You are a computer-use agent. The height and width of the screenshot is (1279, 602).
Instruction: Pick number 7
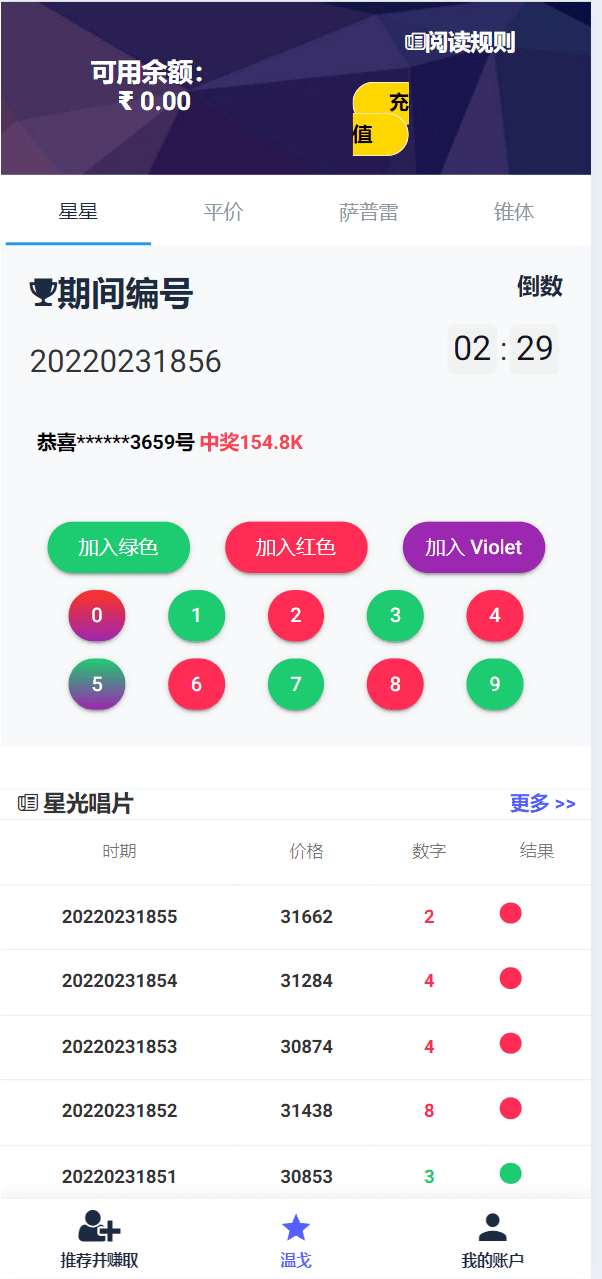pyautogui.click(x=296, y=685)
